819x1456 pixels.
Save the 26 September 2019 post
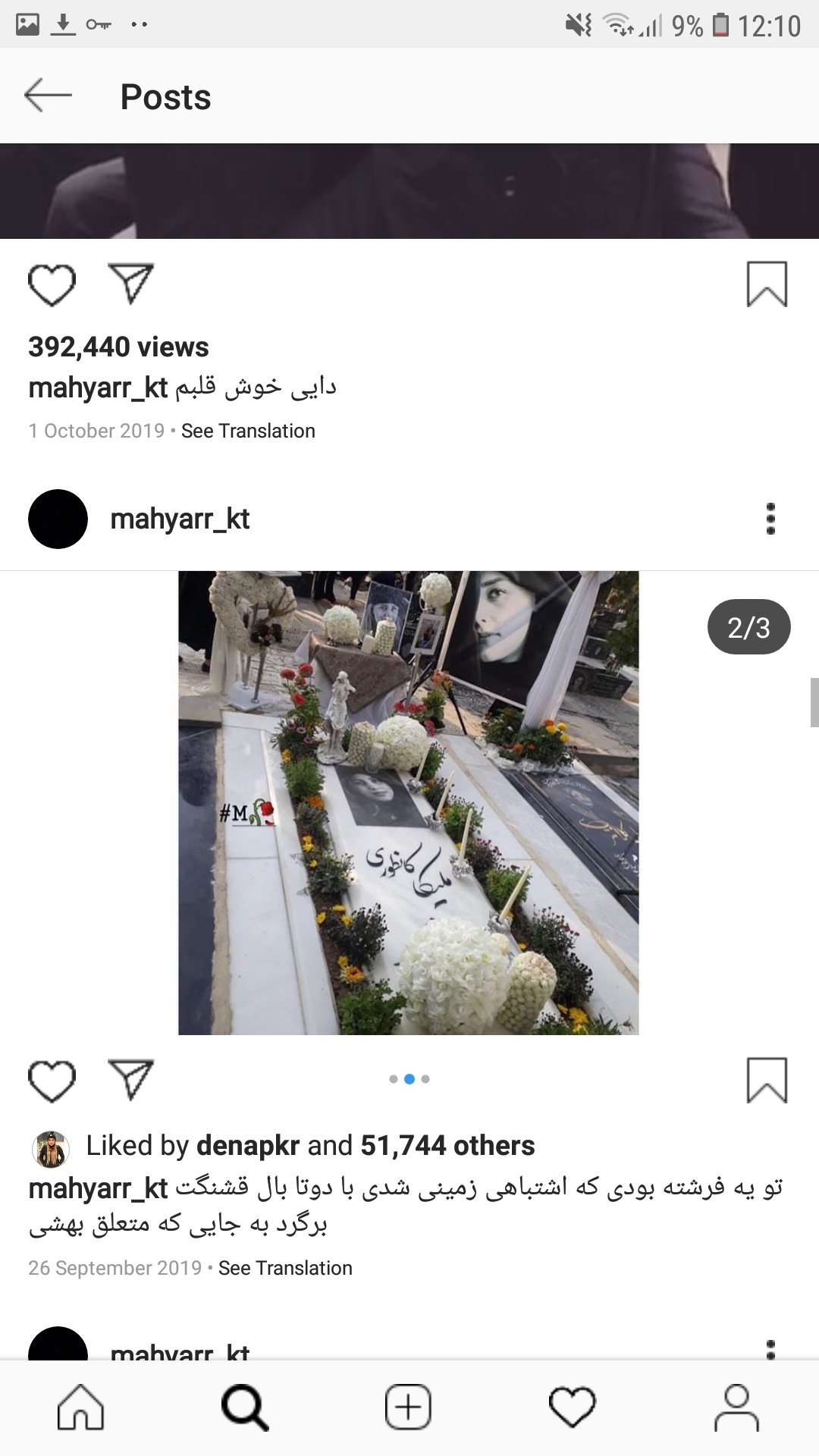click(767, 1081)
